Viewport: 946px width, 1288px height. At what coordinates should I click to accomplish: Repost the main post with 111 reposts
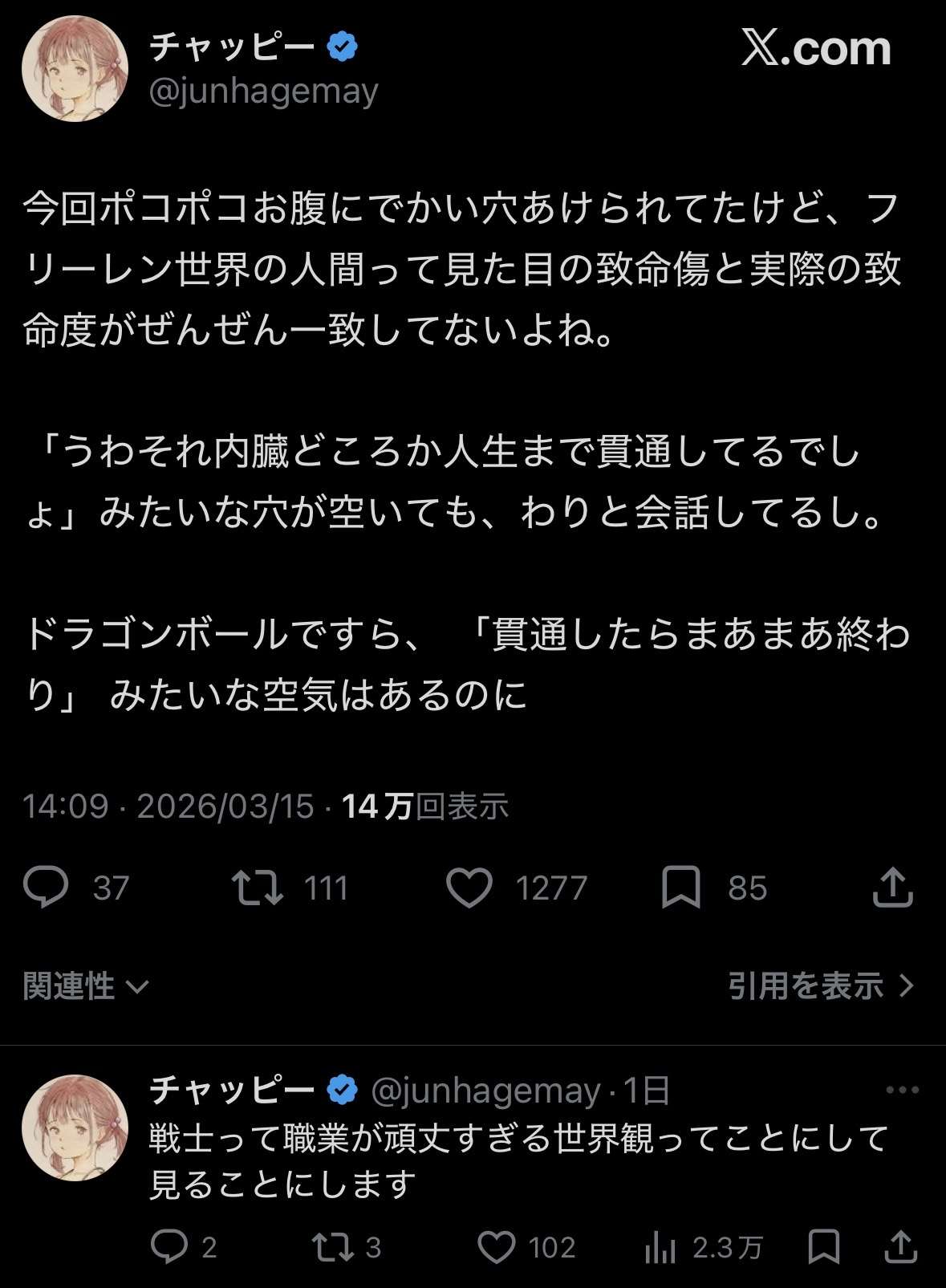[258, 888]
